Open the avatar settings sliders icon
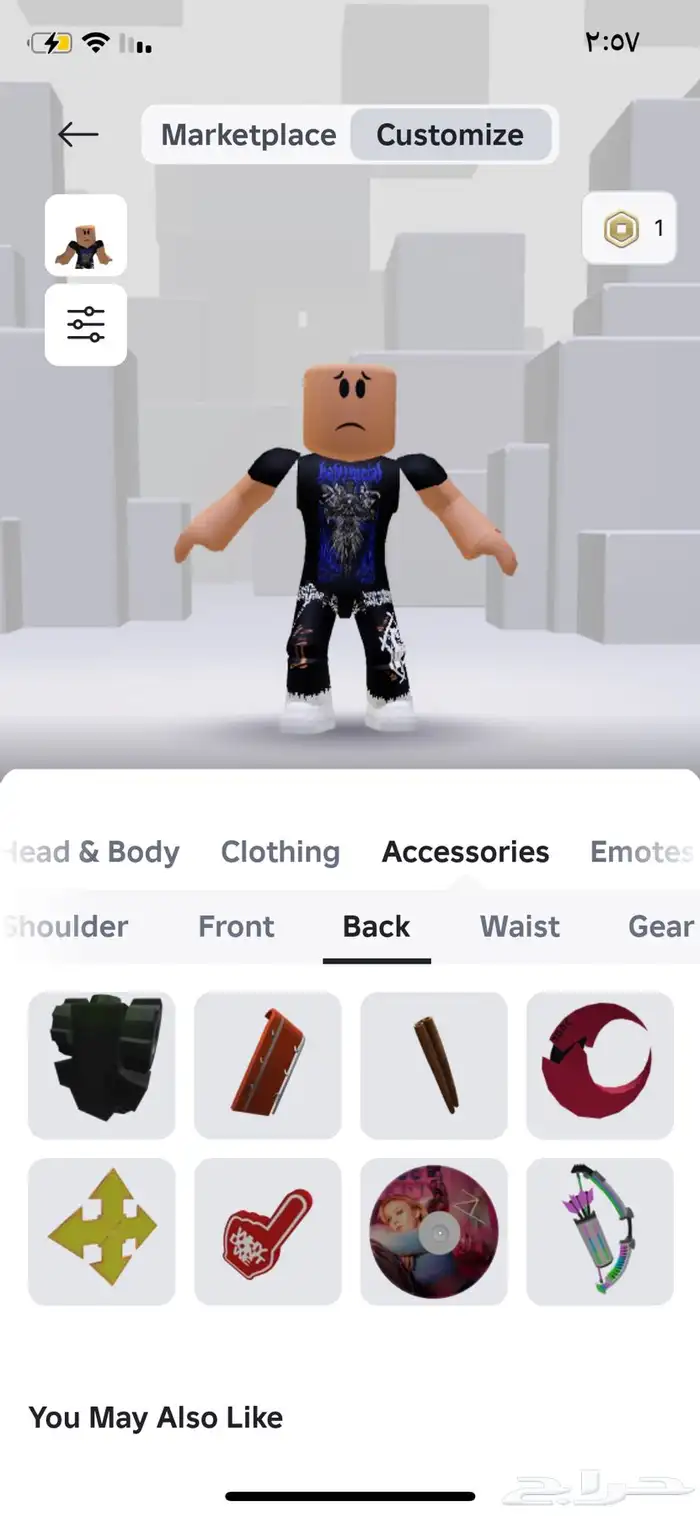This screenshot has width=700, height=1516. coord(86,325)
